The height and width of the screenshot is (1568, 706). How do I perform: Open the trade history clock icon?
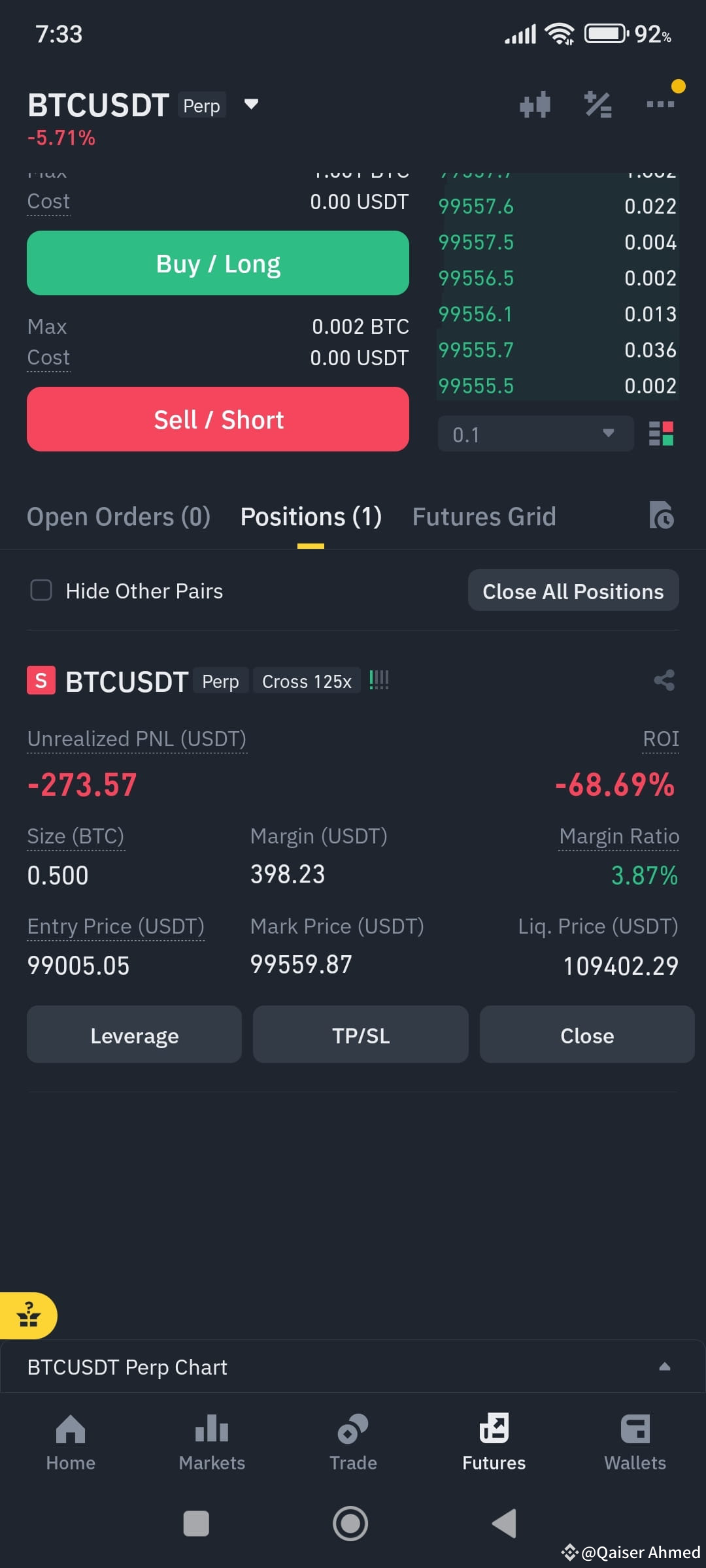point(662,515)
